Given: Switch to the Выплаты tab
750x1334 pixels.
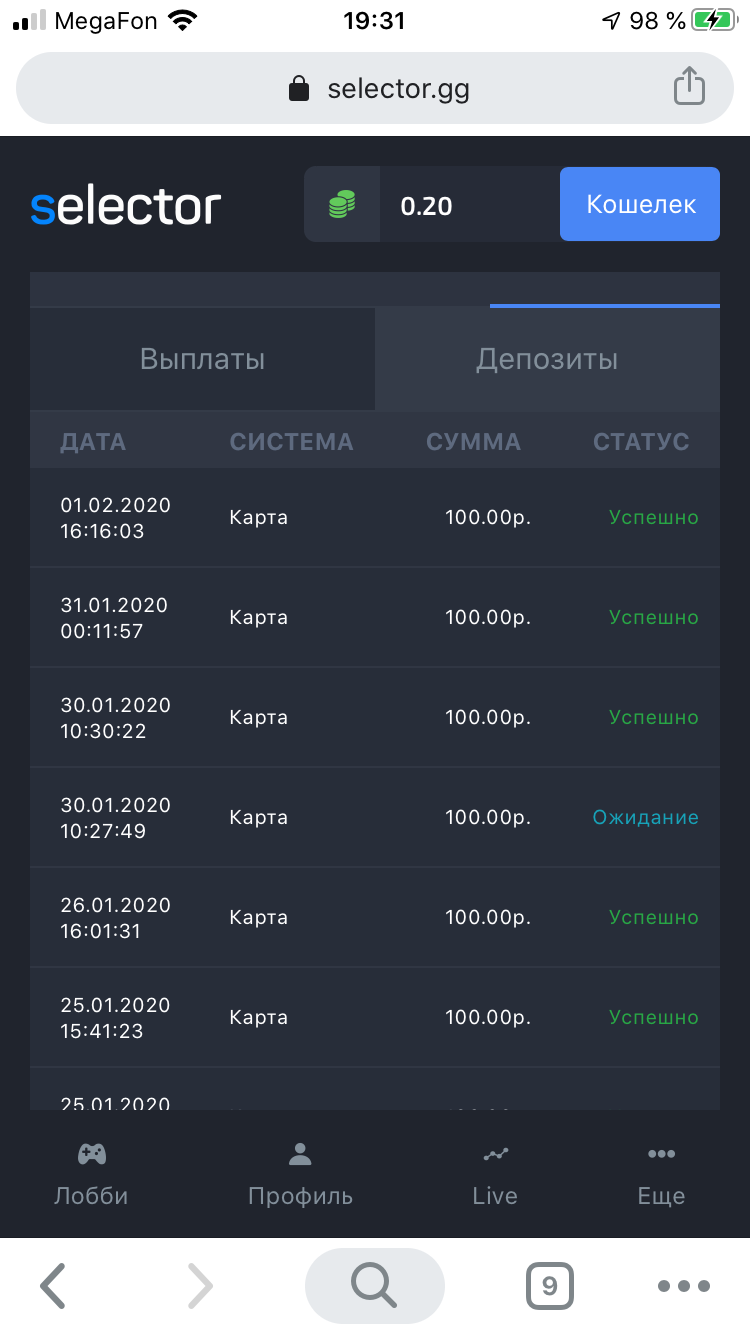Looking at the screenshot, I should point(202,359).
